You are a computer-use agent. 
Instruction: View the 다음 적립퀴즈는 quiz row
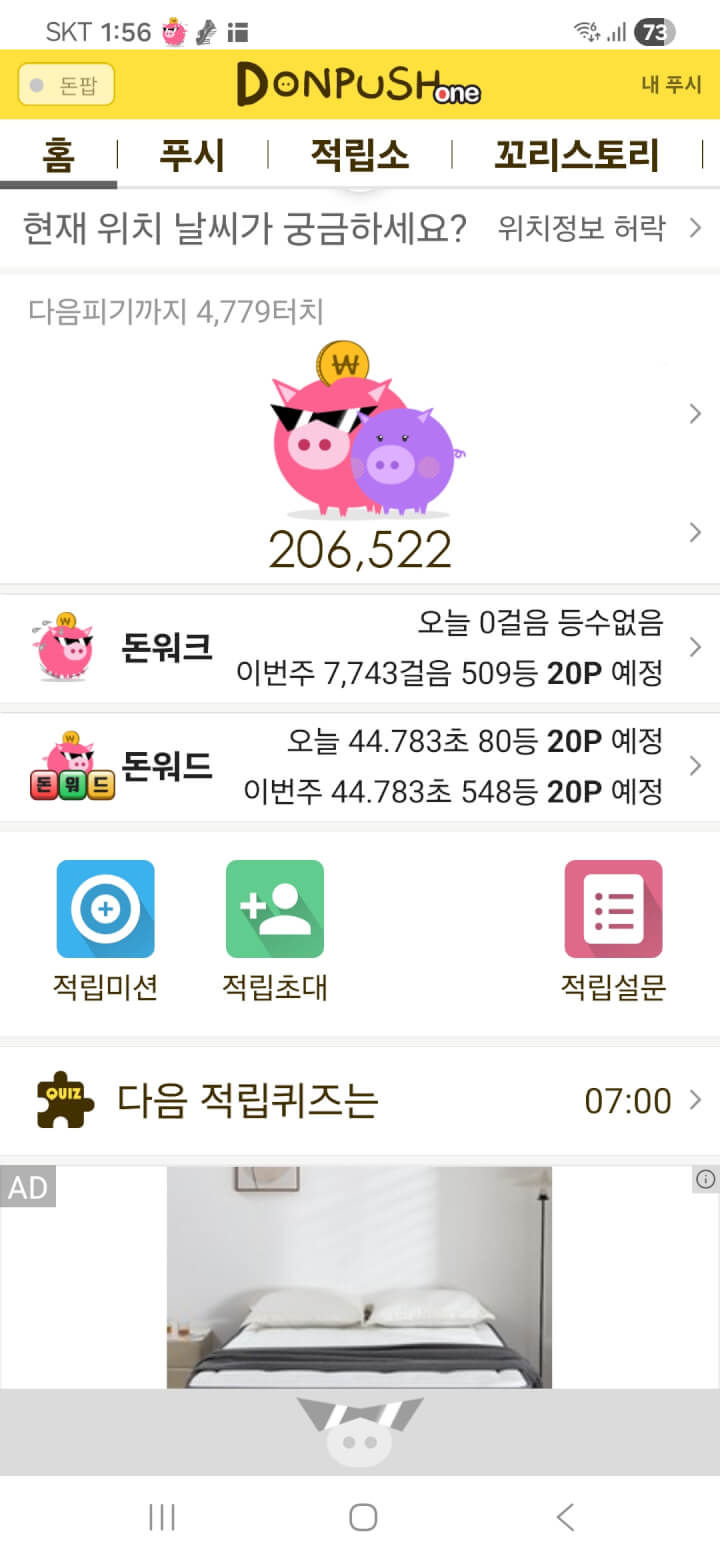point(360,1101)
